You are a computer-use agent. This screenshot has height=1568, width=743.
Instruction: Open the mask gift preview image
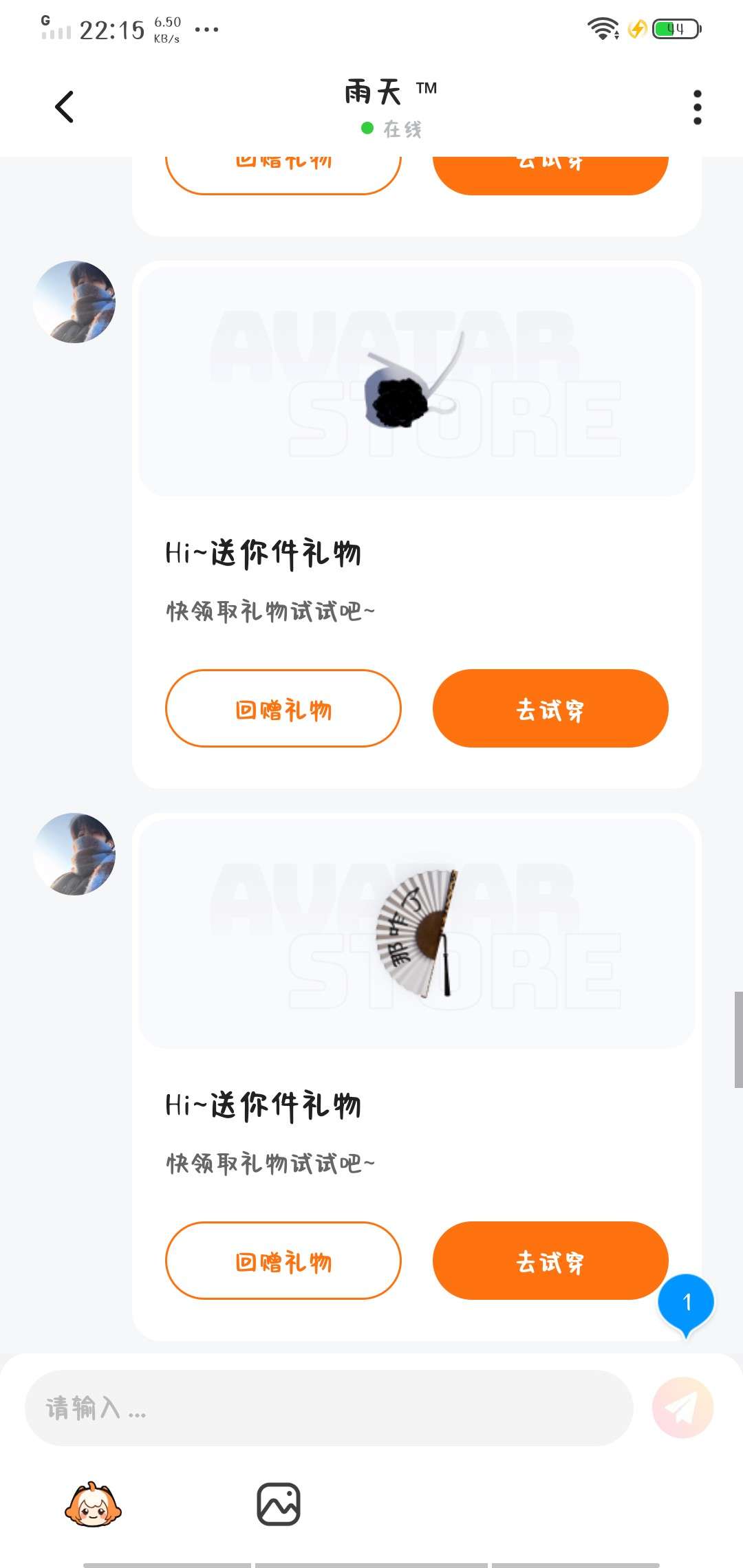417,382
